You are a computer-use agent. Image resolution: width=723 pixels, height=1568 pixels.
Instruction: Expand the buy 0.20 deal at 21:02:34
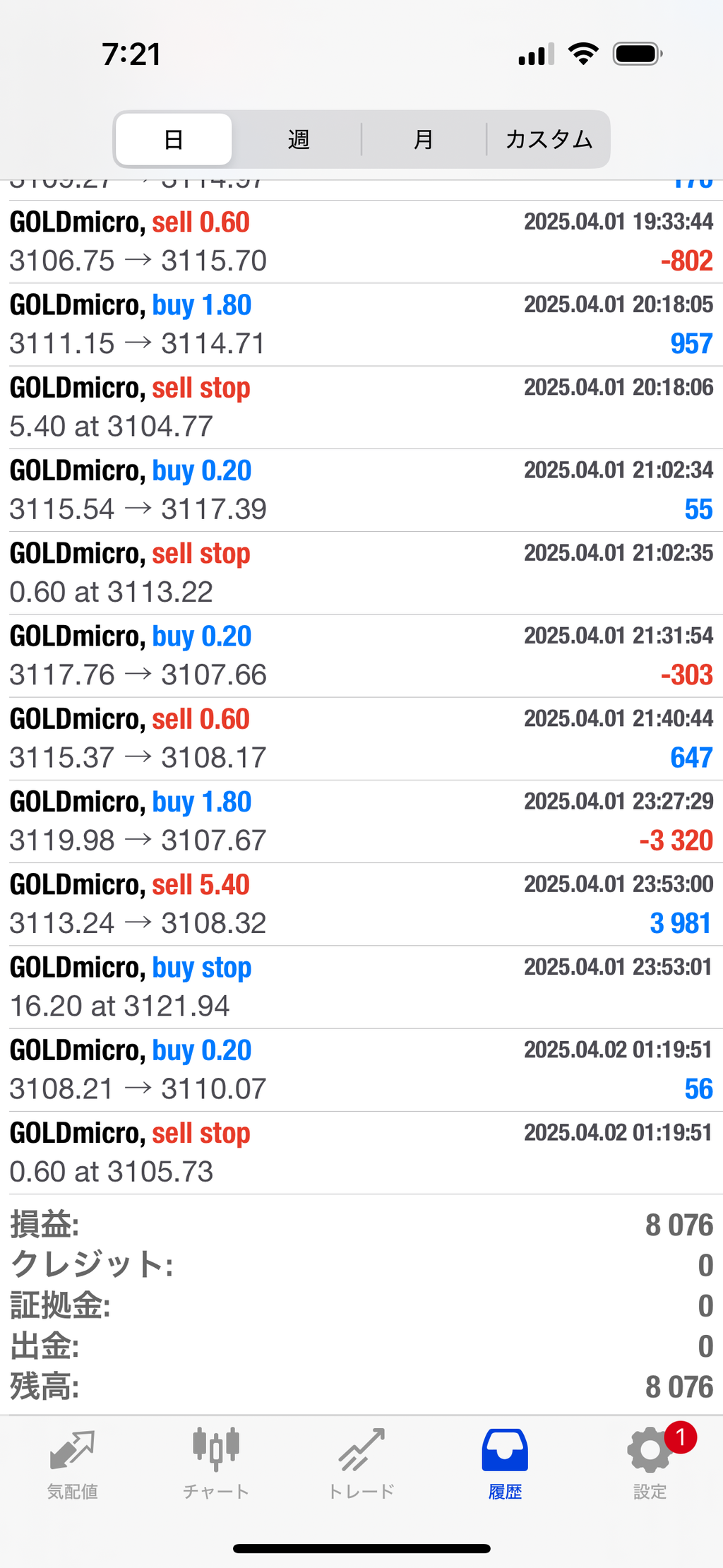[x=361, y=489]
